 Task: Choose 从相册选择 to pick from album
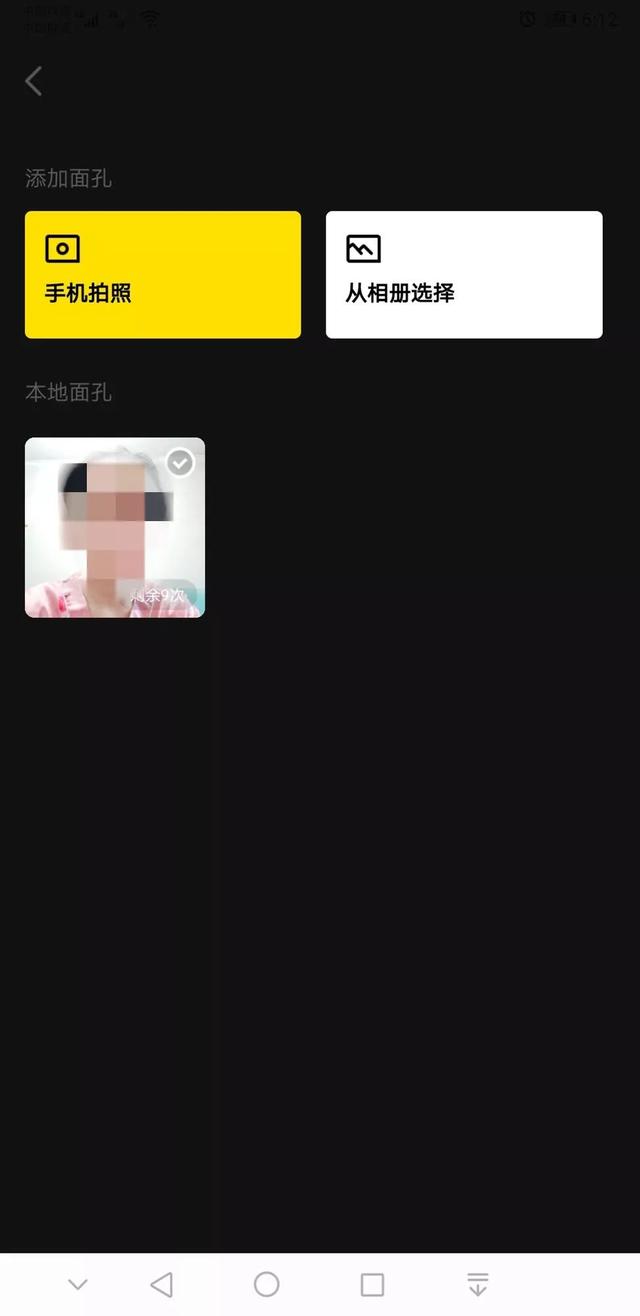pos(464,275)
